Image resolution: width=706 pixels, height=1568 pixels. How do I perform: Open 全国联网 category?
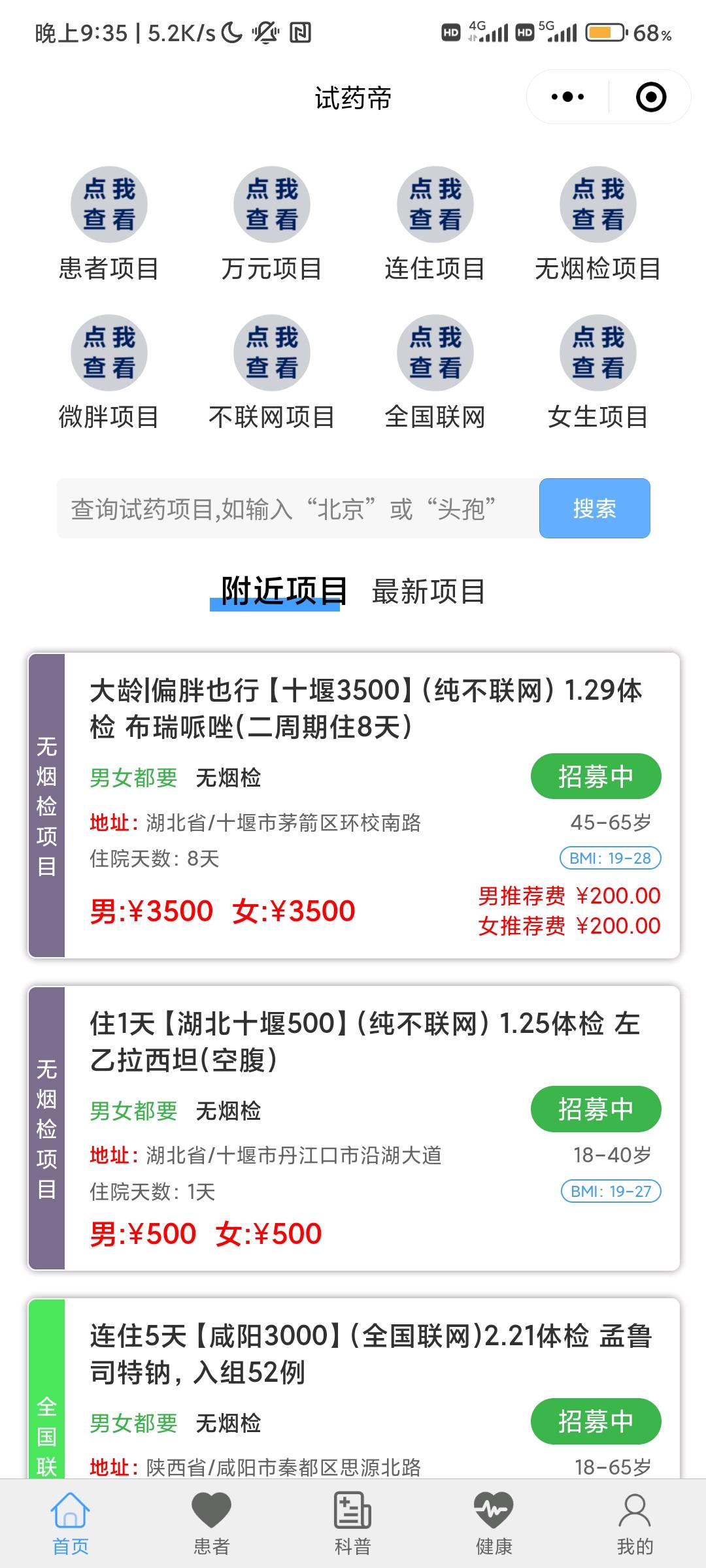coord(435,372)
